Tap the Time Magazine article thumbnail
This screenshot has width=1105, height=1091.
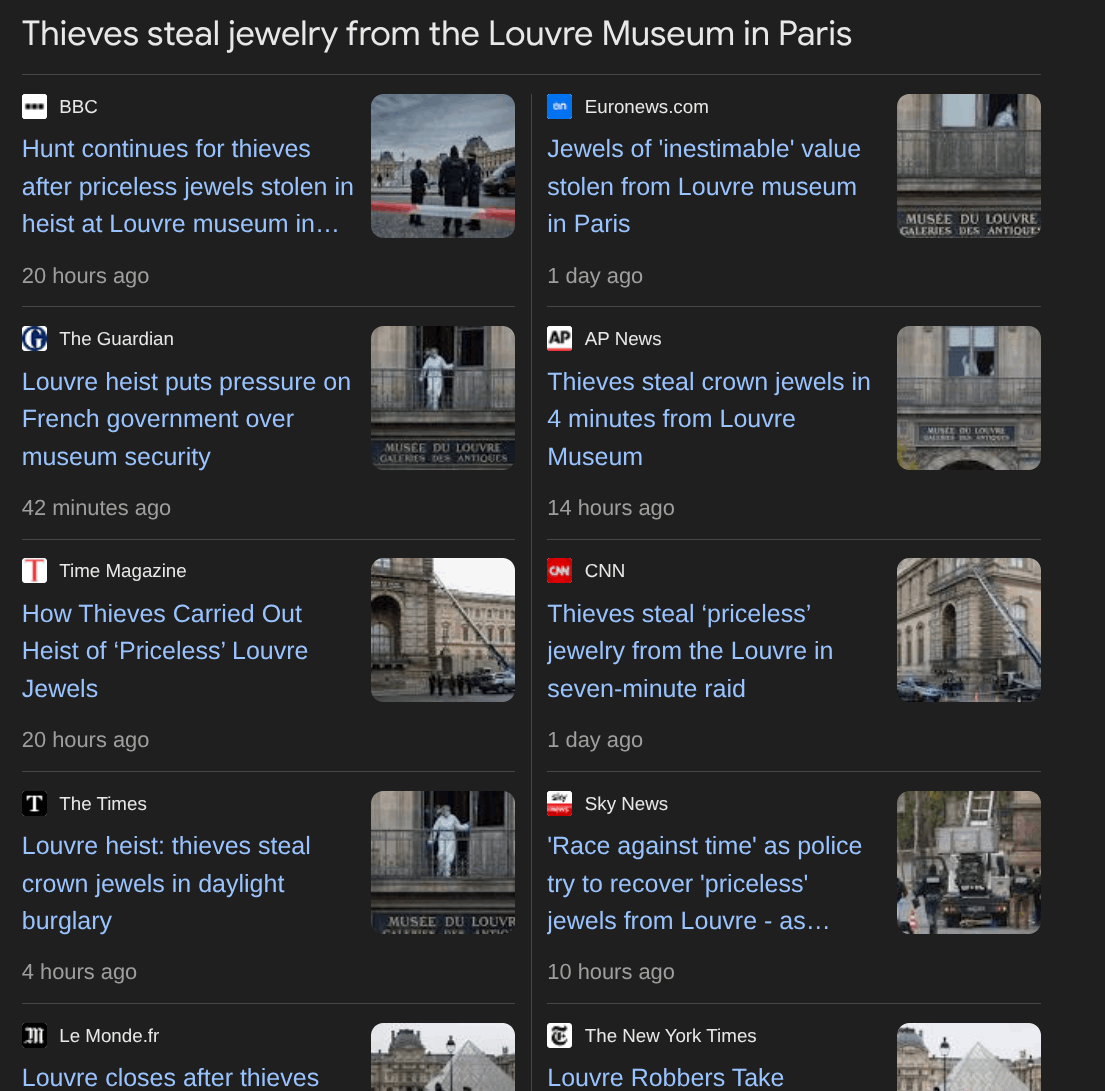coord(442,630)
